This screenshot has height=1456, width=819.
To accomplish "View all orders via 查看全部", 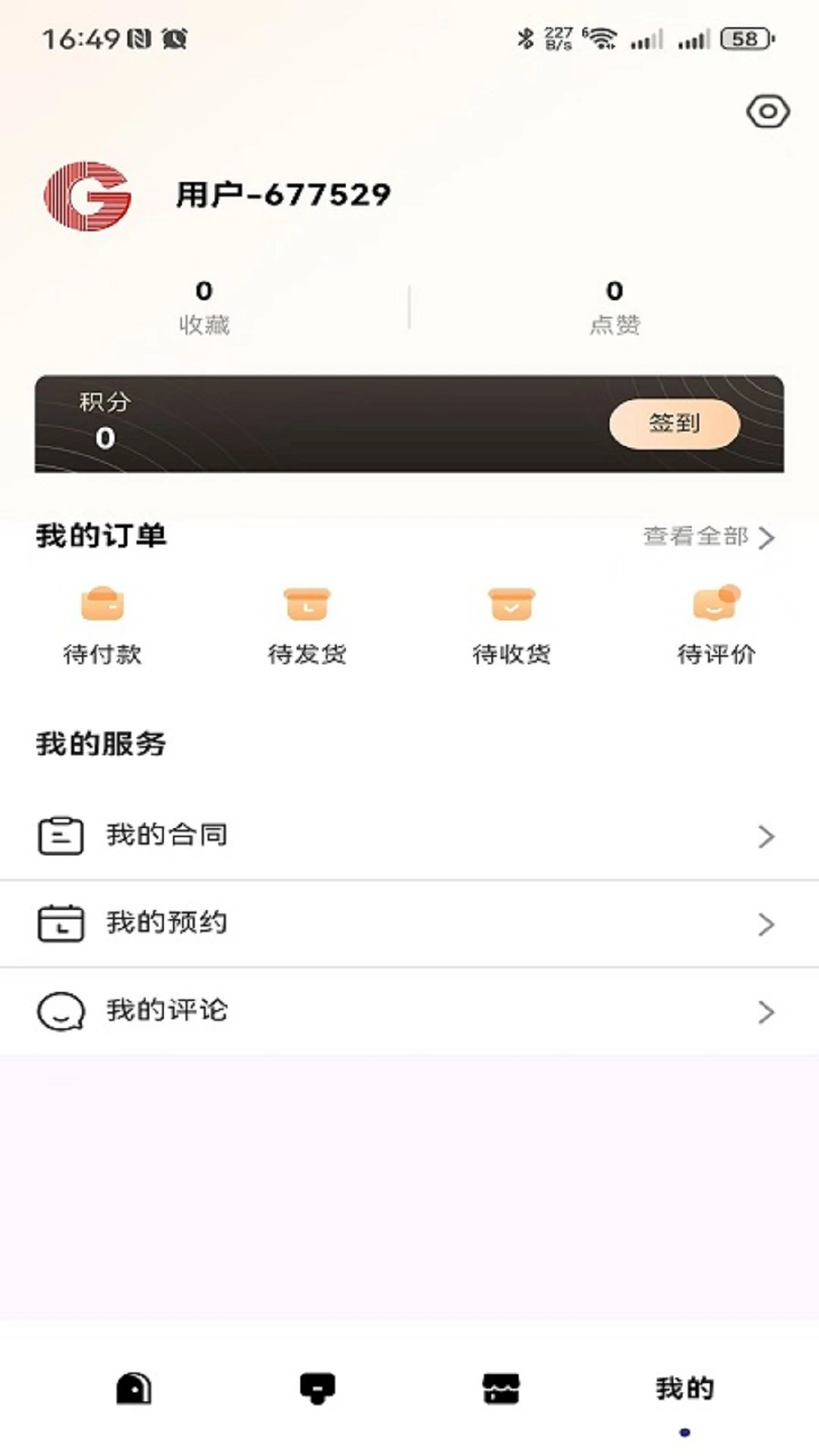I will 708,537.
